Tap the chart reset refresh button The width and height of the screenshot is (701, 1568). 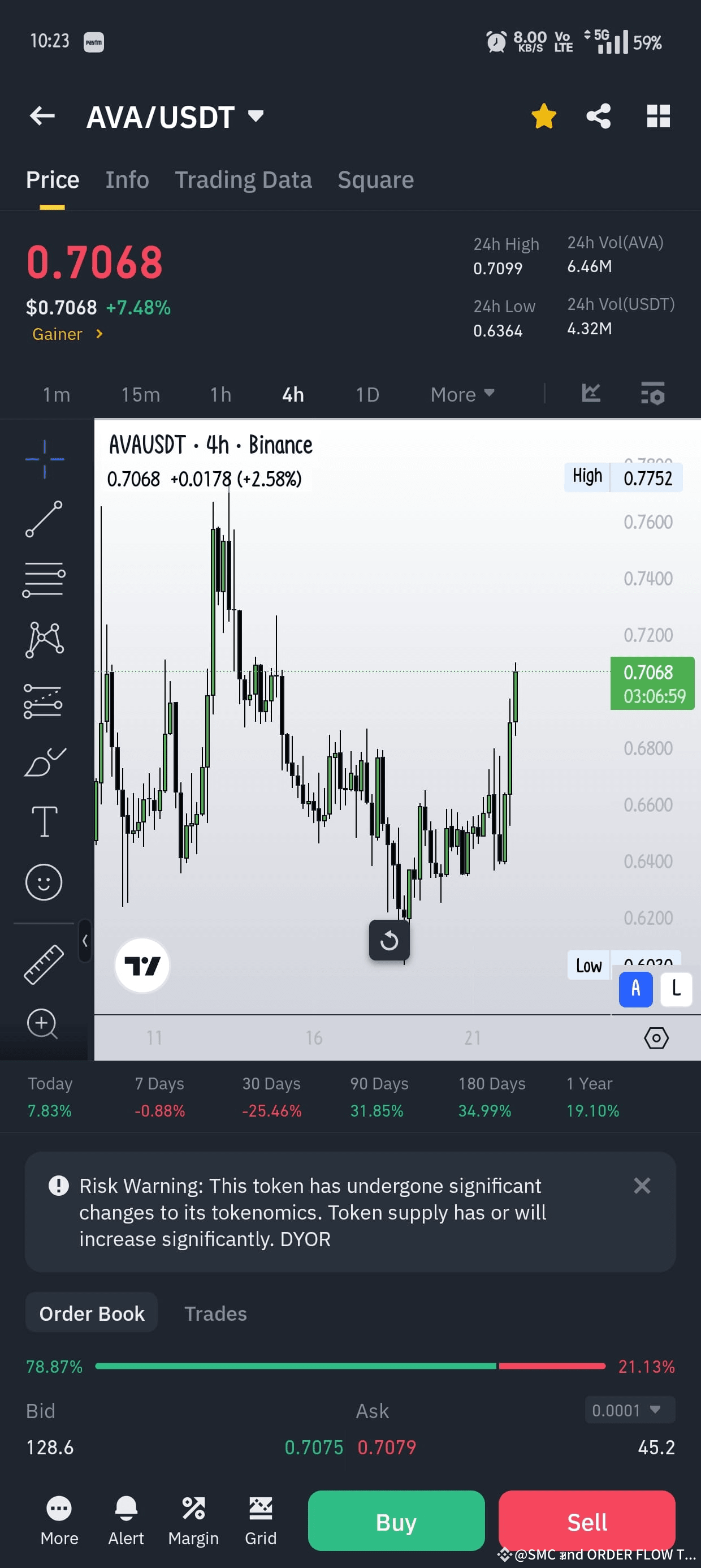click(390, 941)
